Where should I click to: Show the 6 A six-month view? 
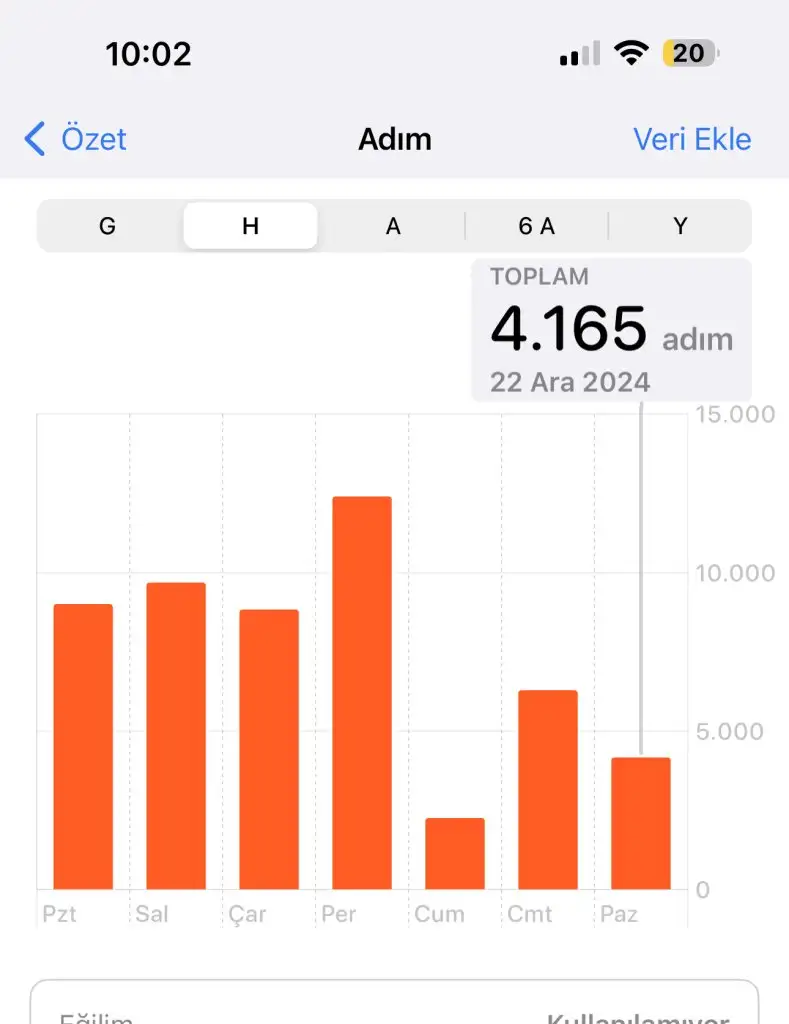[536, 226]
